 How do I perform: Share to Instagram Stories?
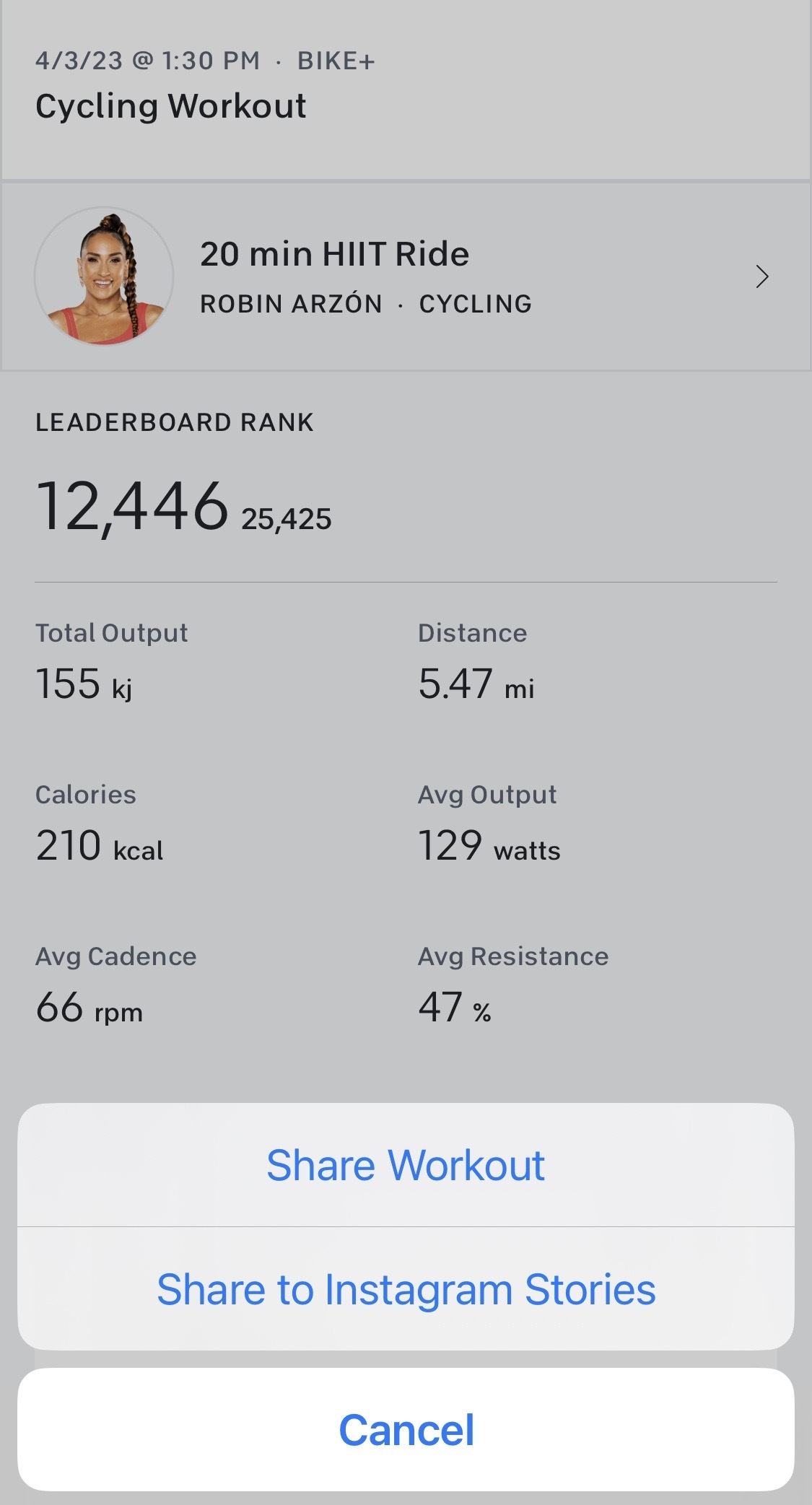pyautogui.click(x=406, y=1289)
